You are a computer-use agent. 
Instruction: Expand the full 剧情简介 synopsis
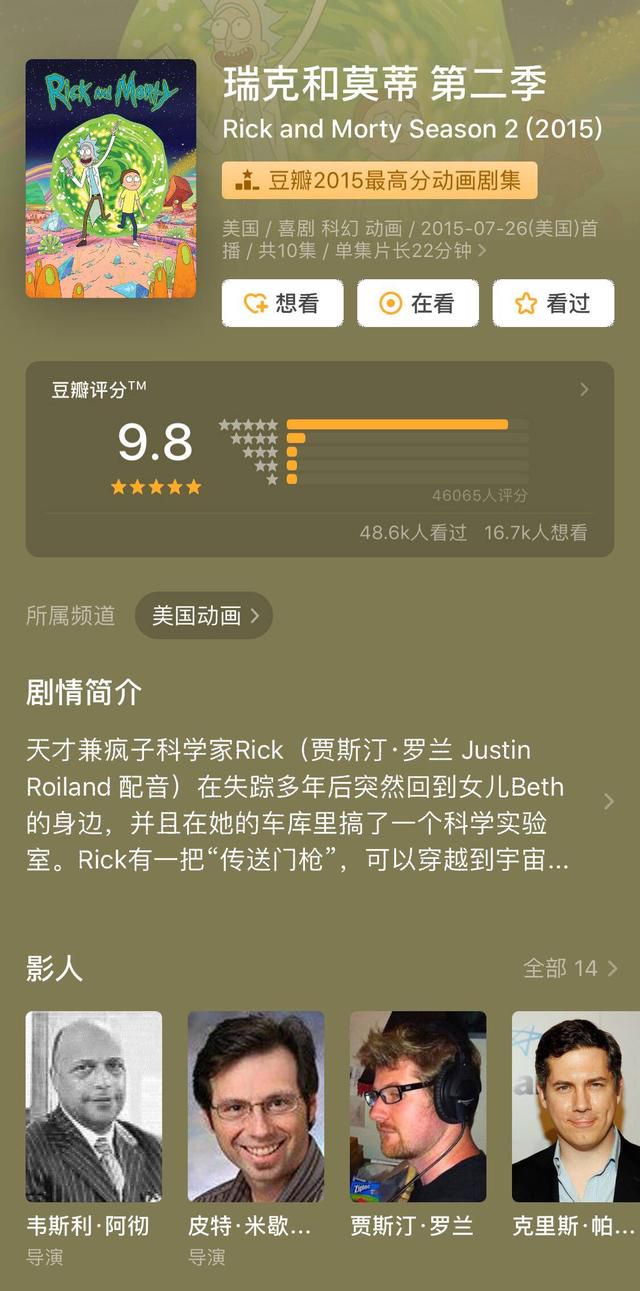(x=608, y=802)
